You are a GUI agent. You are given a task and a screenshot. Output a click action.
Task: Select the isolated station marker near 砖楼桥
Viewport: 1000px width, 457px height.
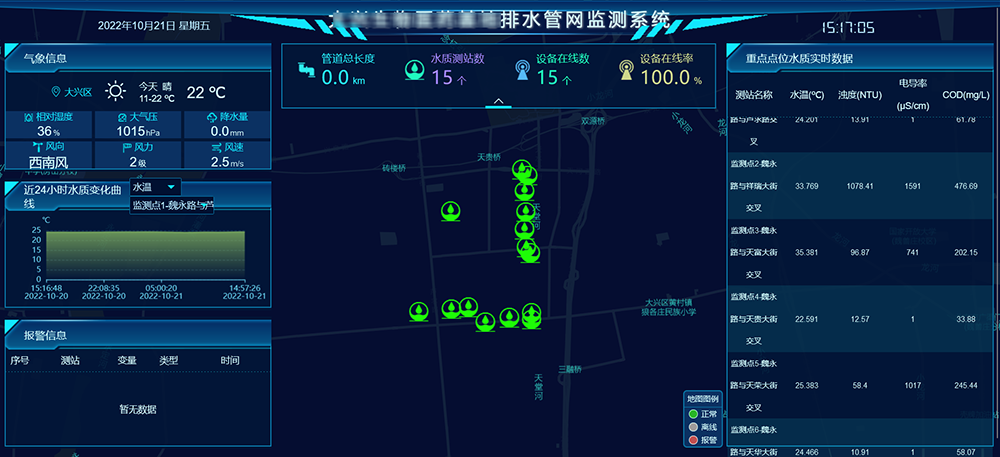(x=450, y=211)
